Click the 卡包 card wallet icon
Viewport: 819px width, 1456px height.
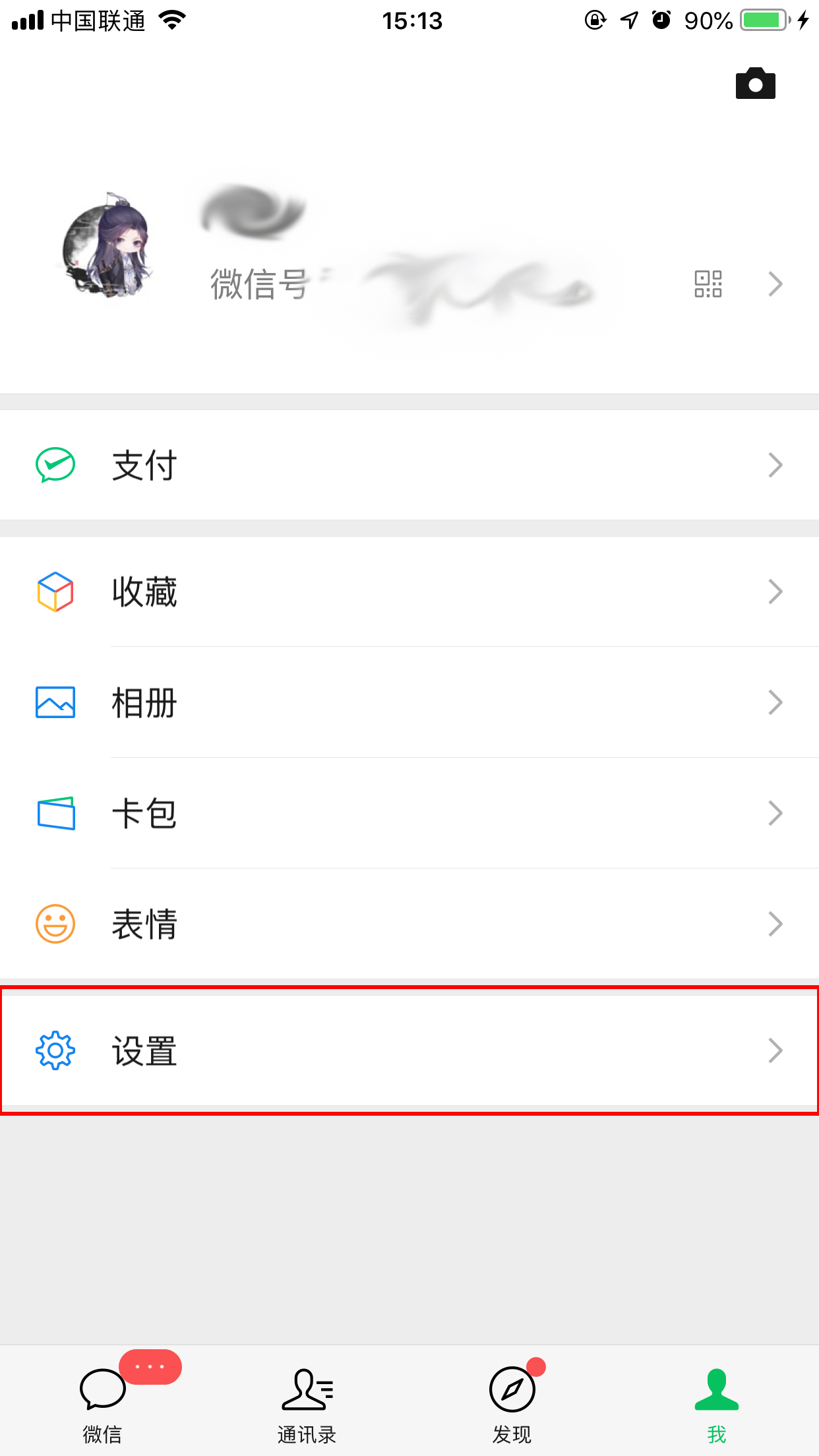55,813
